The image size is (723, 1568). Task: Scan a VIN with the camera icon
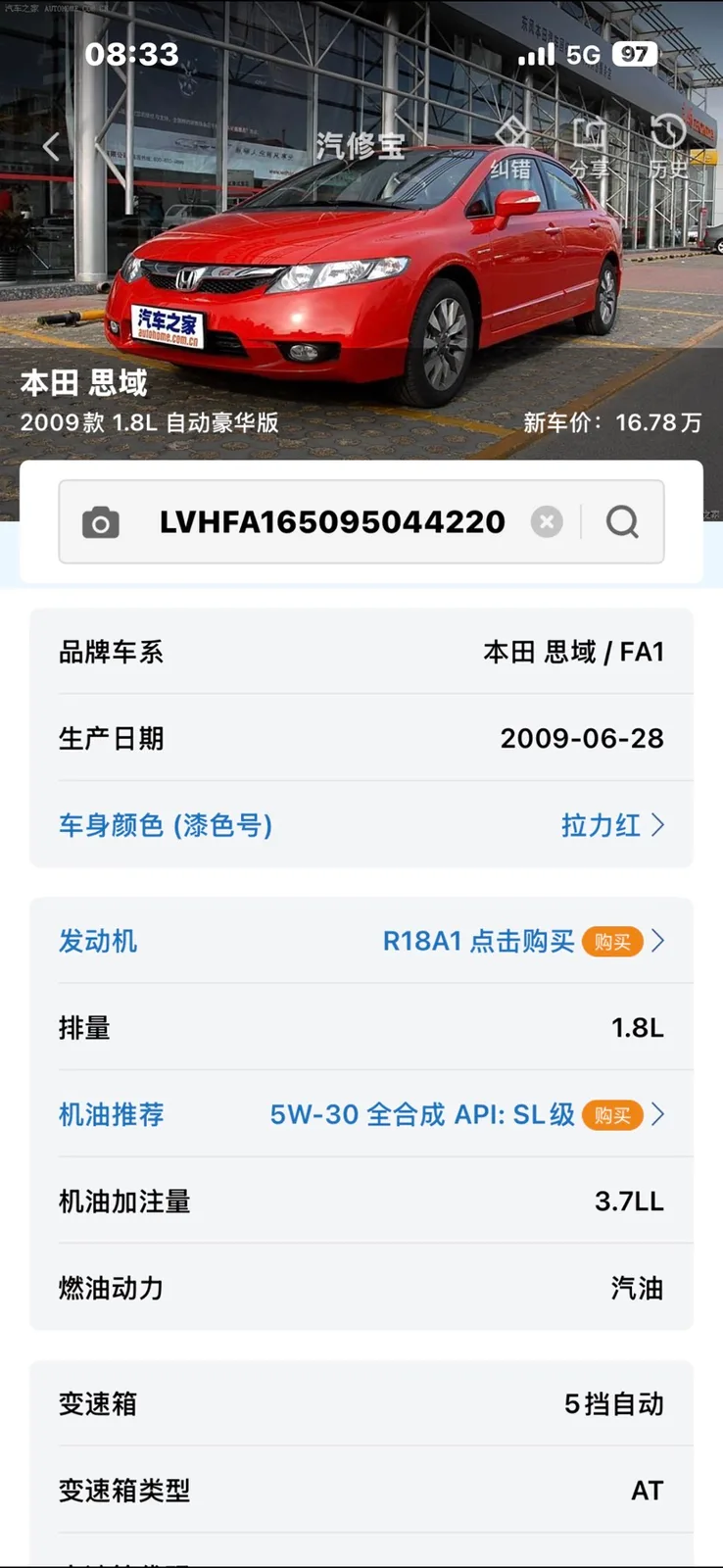100,522
